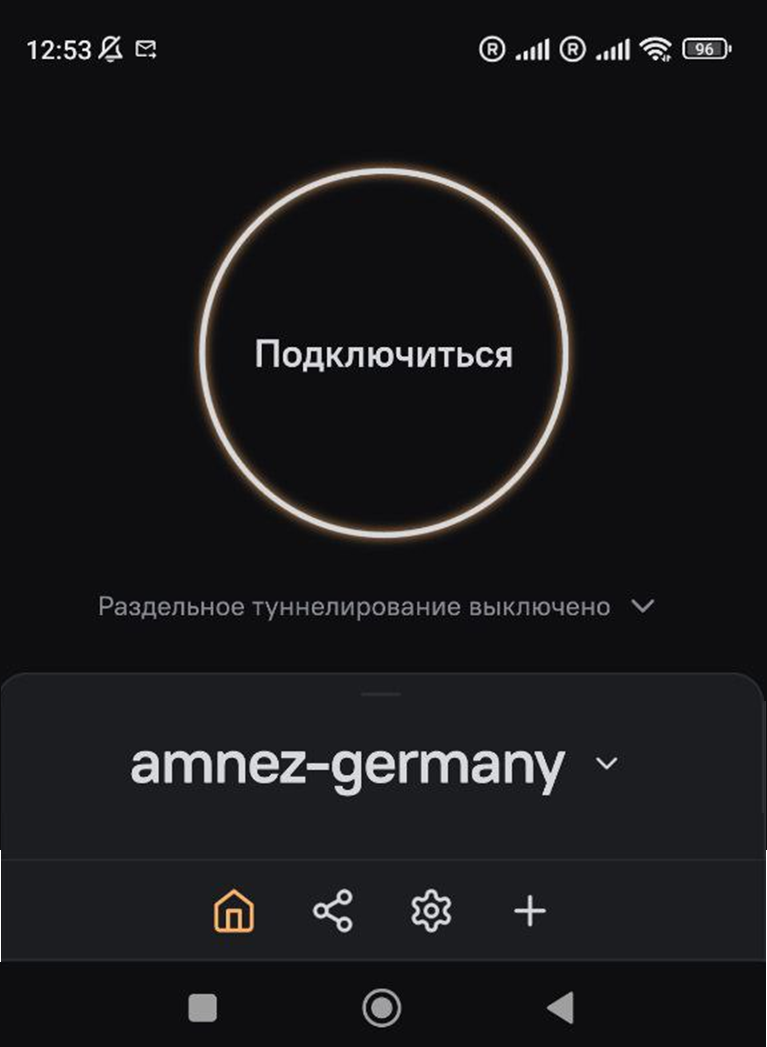Open the share tab

pyautogui.click(x=333, y=911)
